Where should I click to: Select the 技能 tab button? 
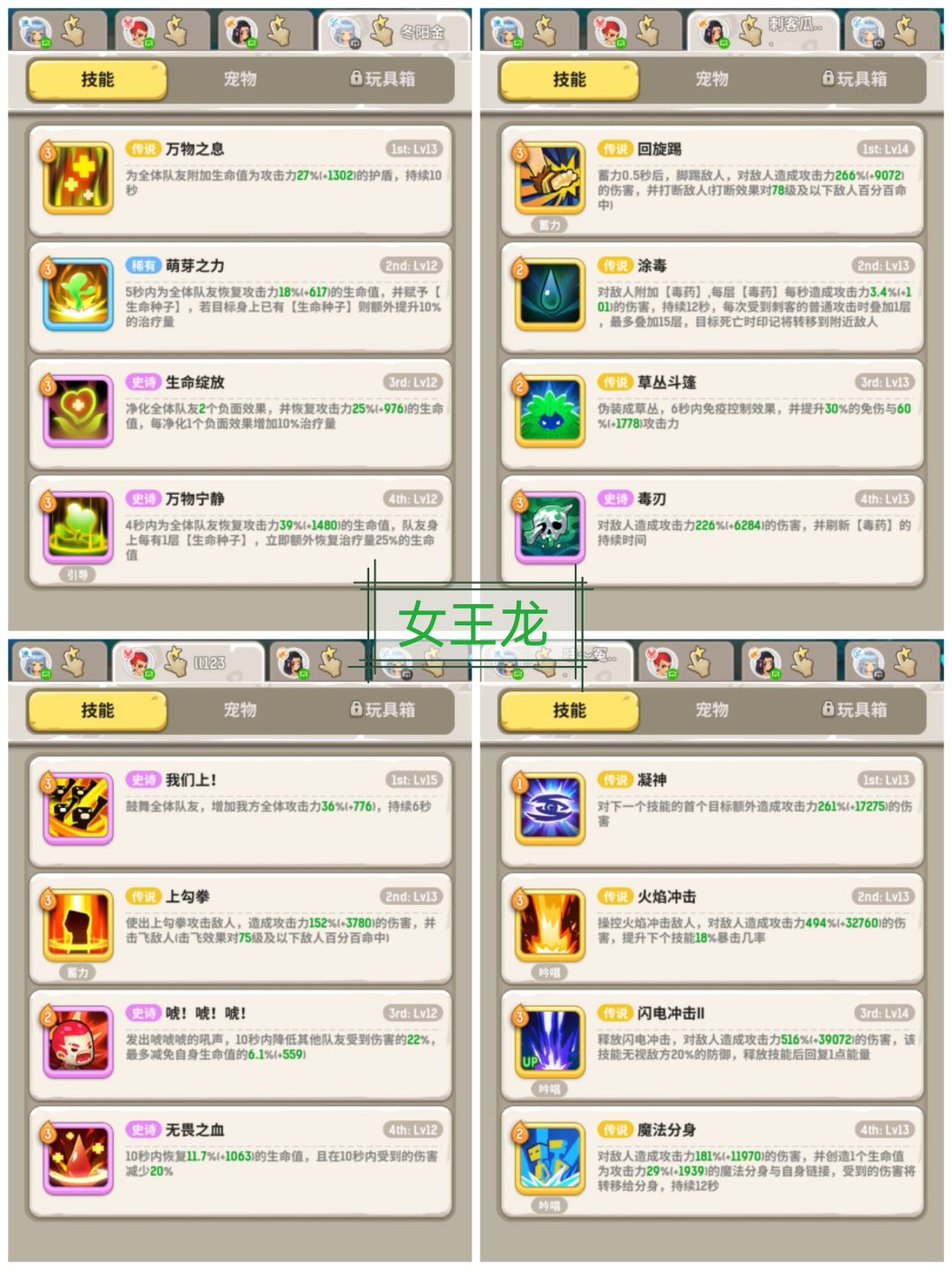tap(97, 79)
